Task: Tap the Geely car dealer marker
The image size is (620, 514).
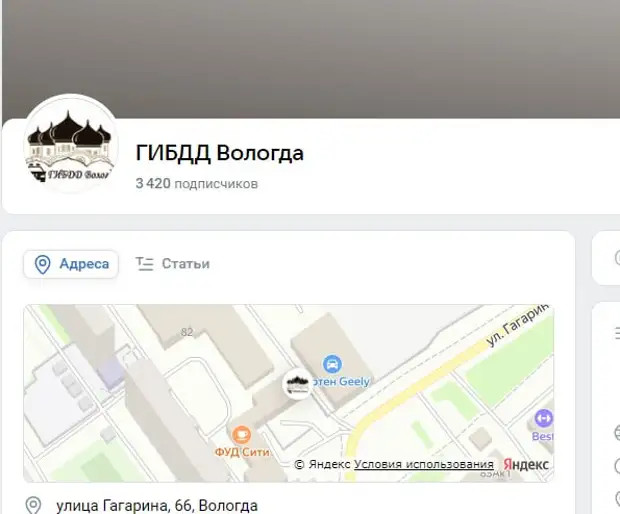Action: pyautogui.click(x=333, y=364)
